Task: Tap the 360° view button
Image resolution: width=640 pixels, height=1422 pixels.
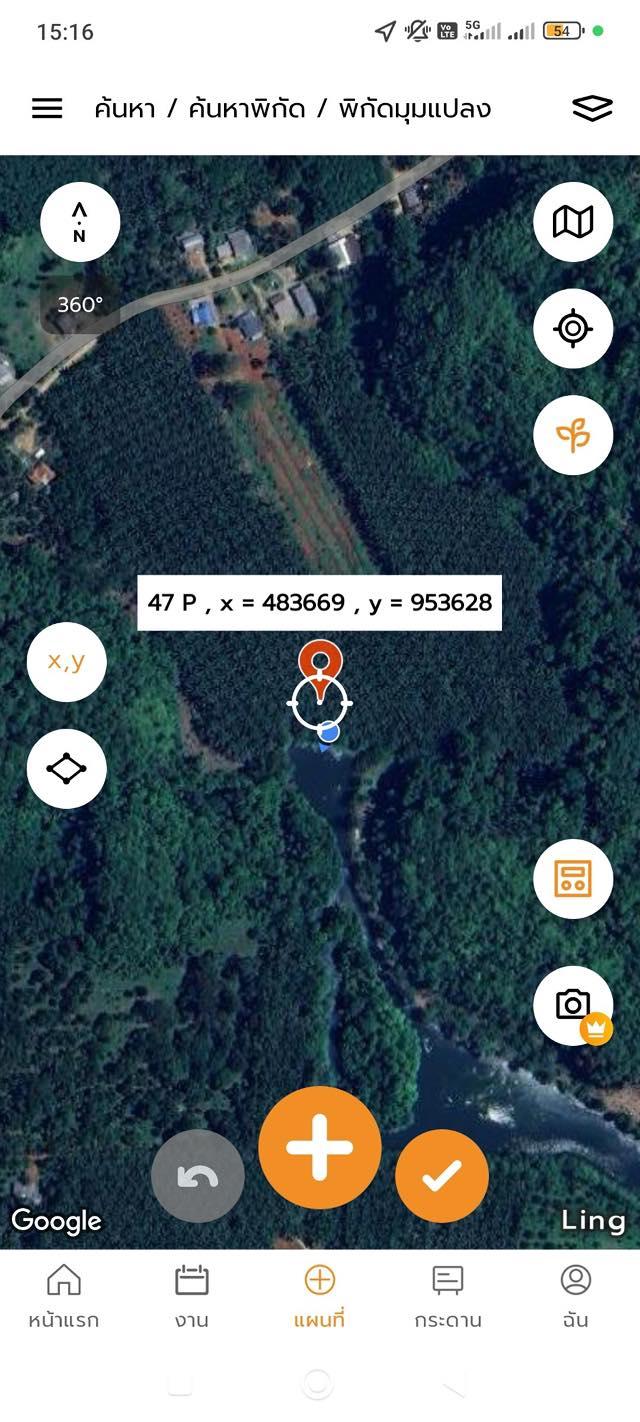Action: click(80, 305)
